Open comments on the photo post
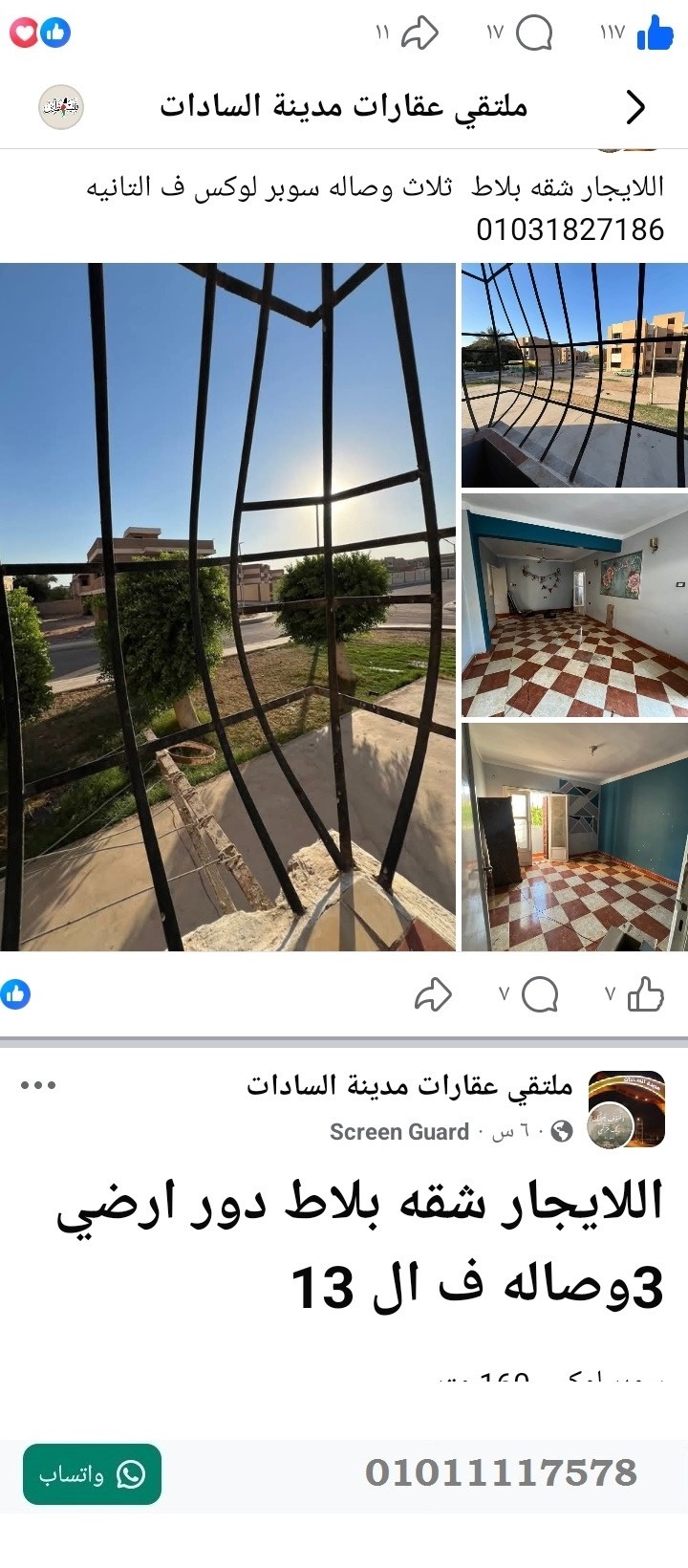 [x=542, y=994]
